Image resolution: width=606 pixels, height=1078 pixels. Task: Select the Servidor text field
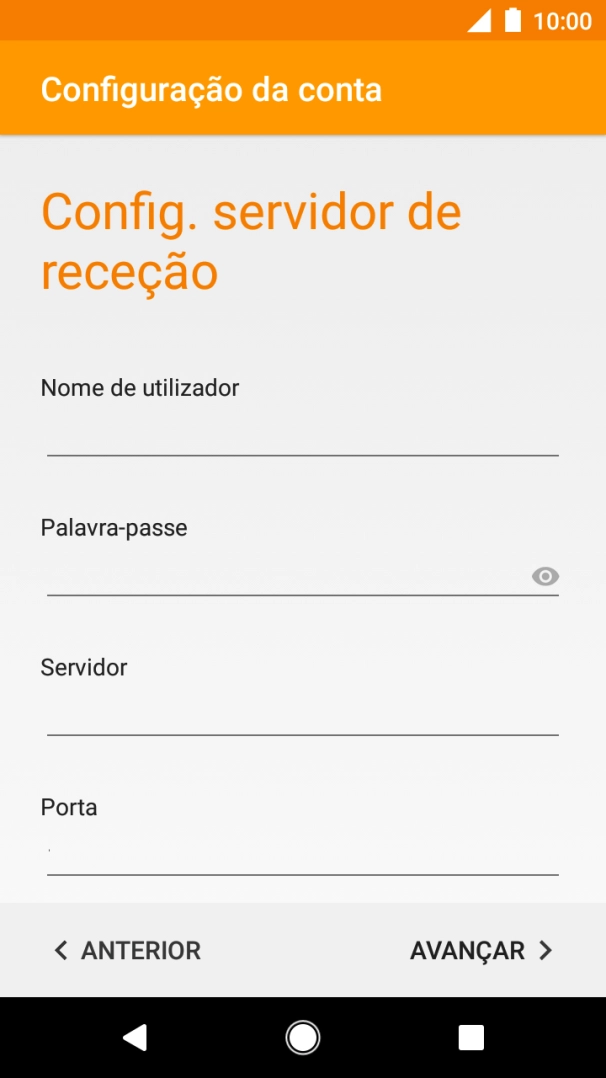(302, 714)
